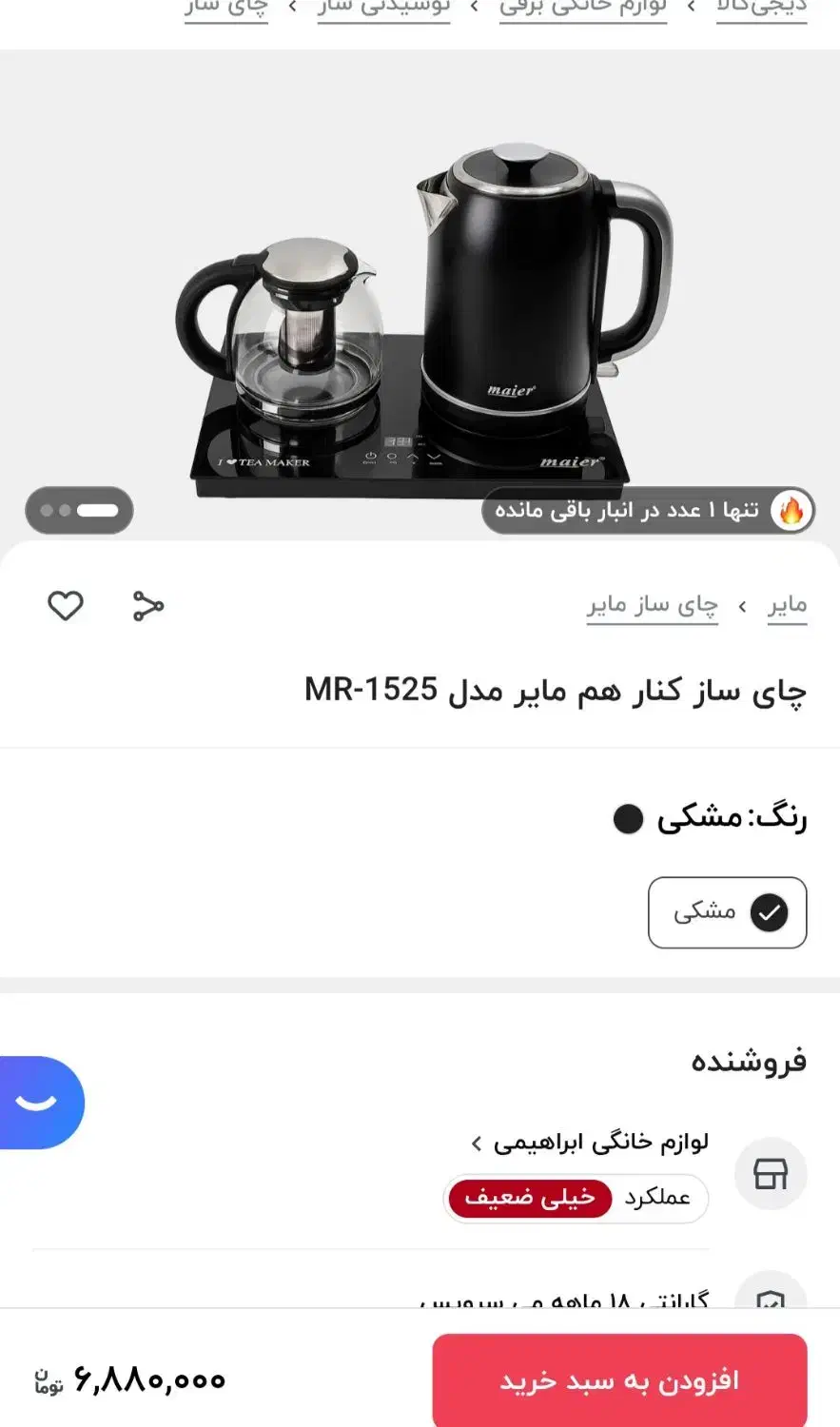Tap افزودن به سبد خرید button

coord(619,1379)
